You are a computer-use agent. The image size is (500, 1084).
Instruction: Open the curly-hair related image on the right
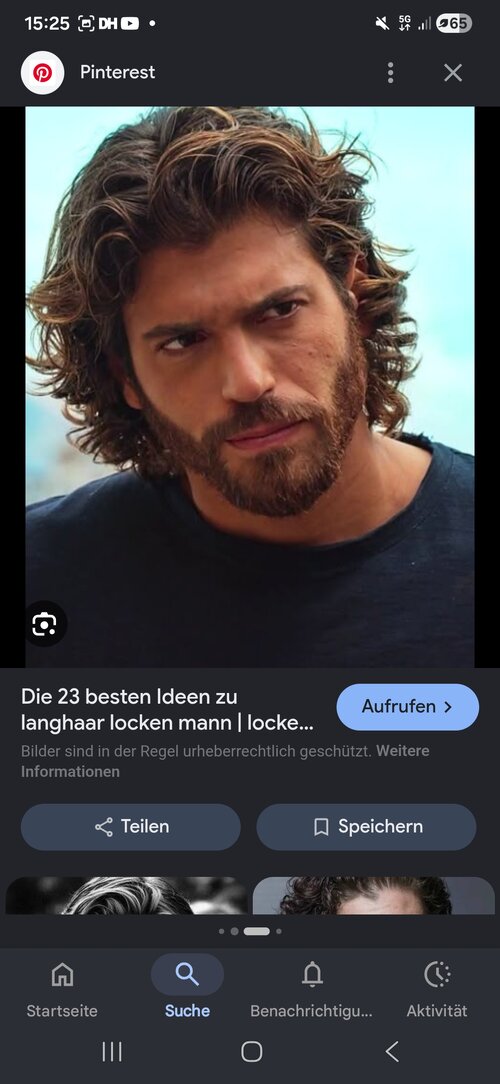(373, 896)
